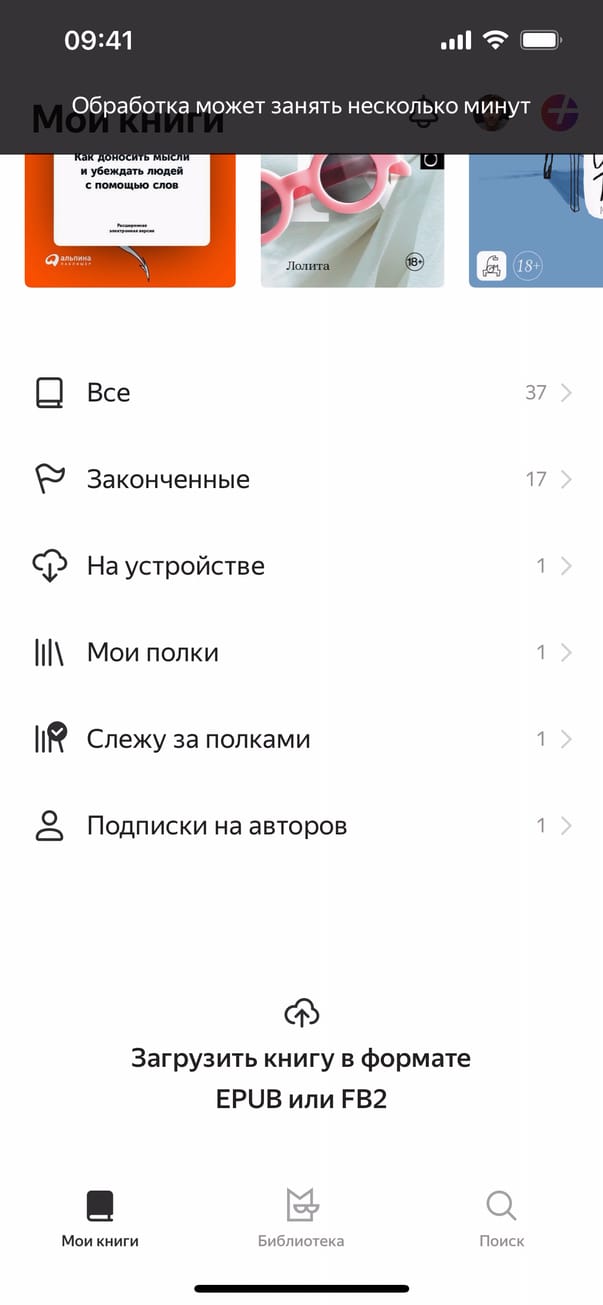Viewport: 603px width, 1305px height.
Task: Open the Все books list
Action: [x=300, y=393]
